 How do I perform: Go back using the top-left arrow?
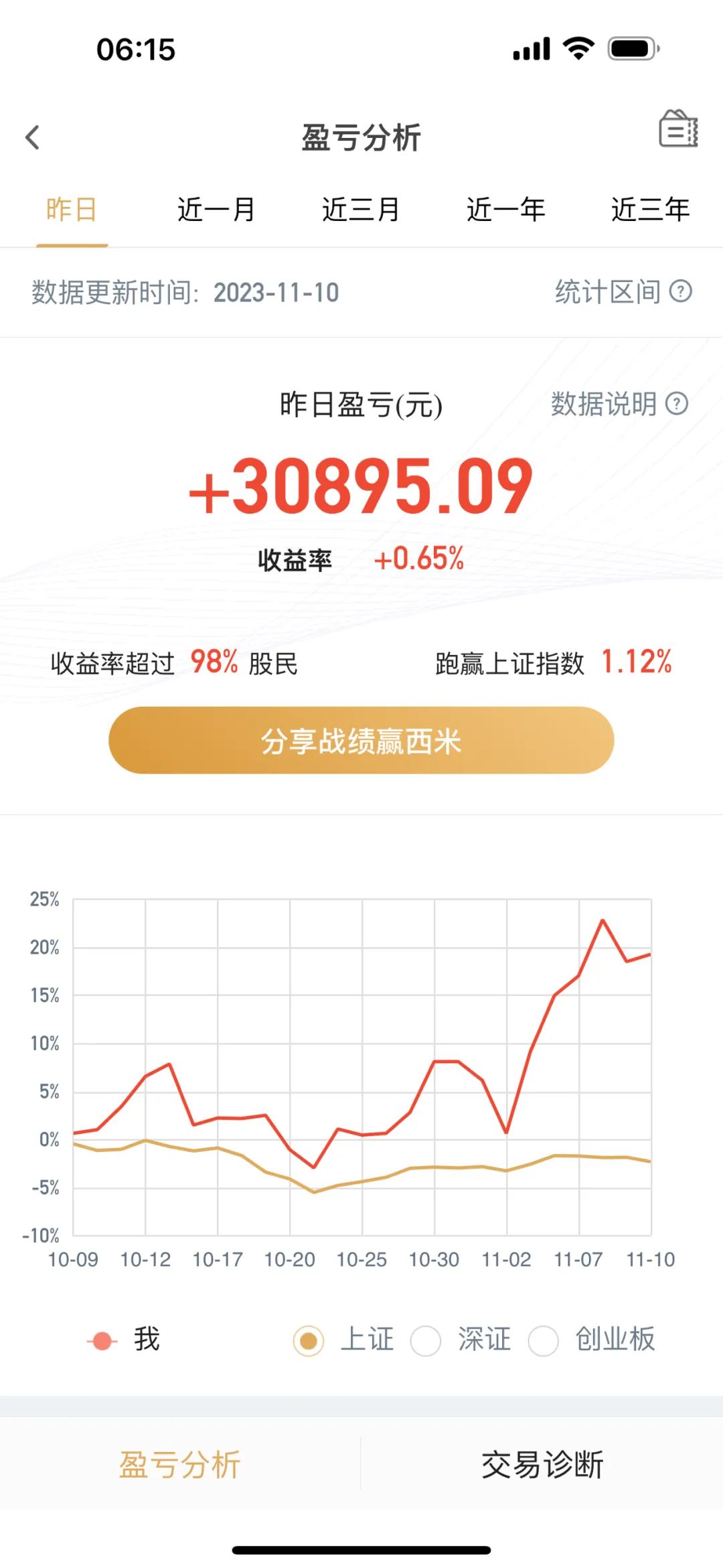[32, 138]
